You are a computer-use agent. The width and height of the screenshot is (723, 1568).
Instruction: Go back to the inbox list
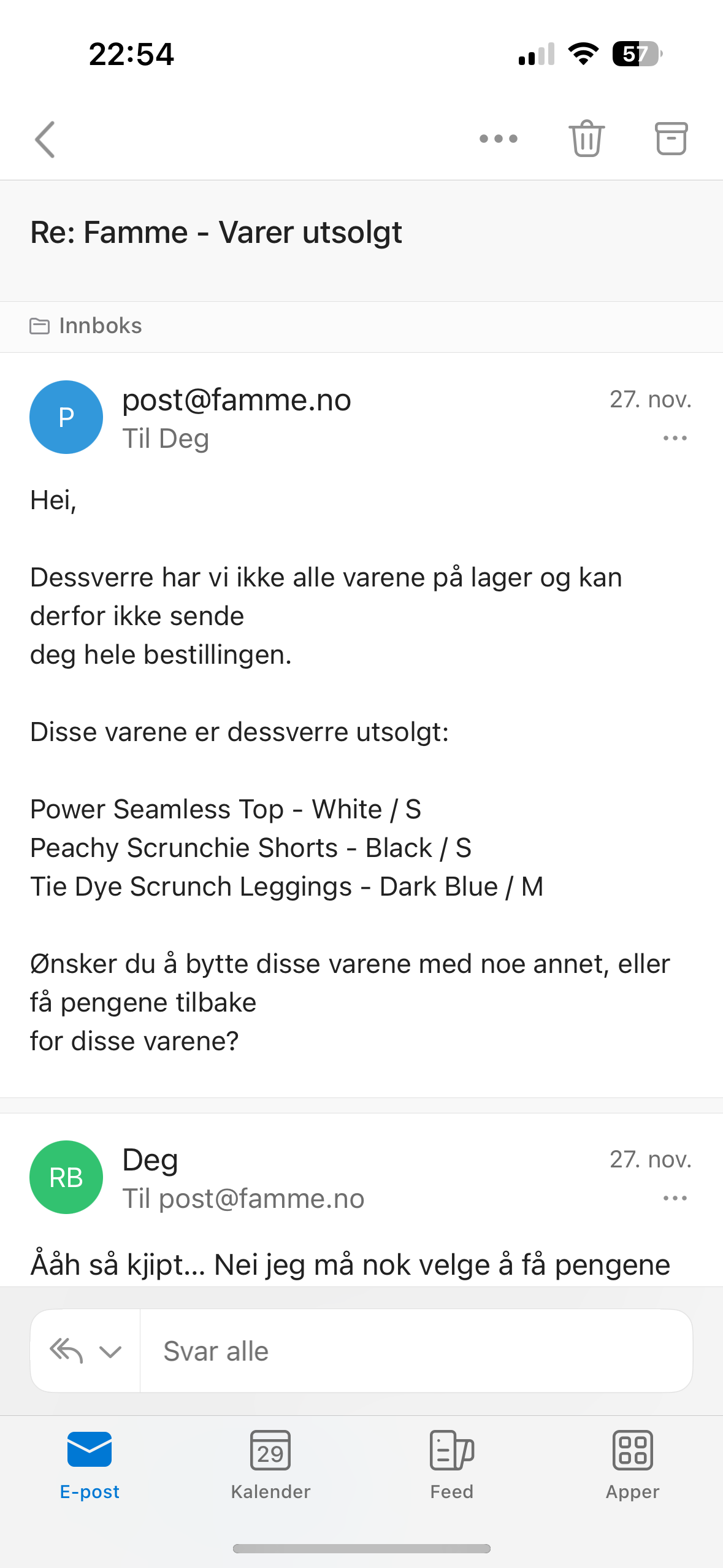(x=45, y=139)
